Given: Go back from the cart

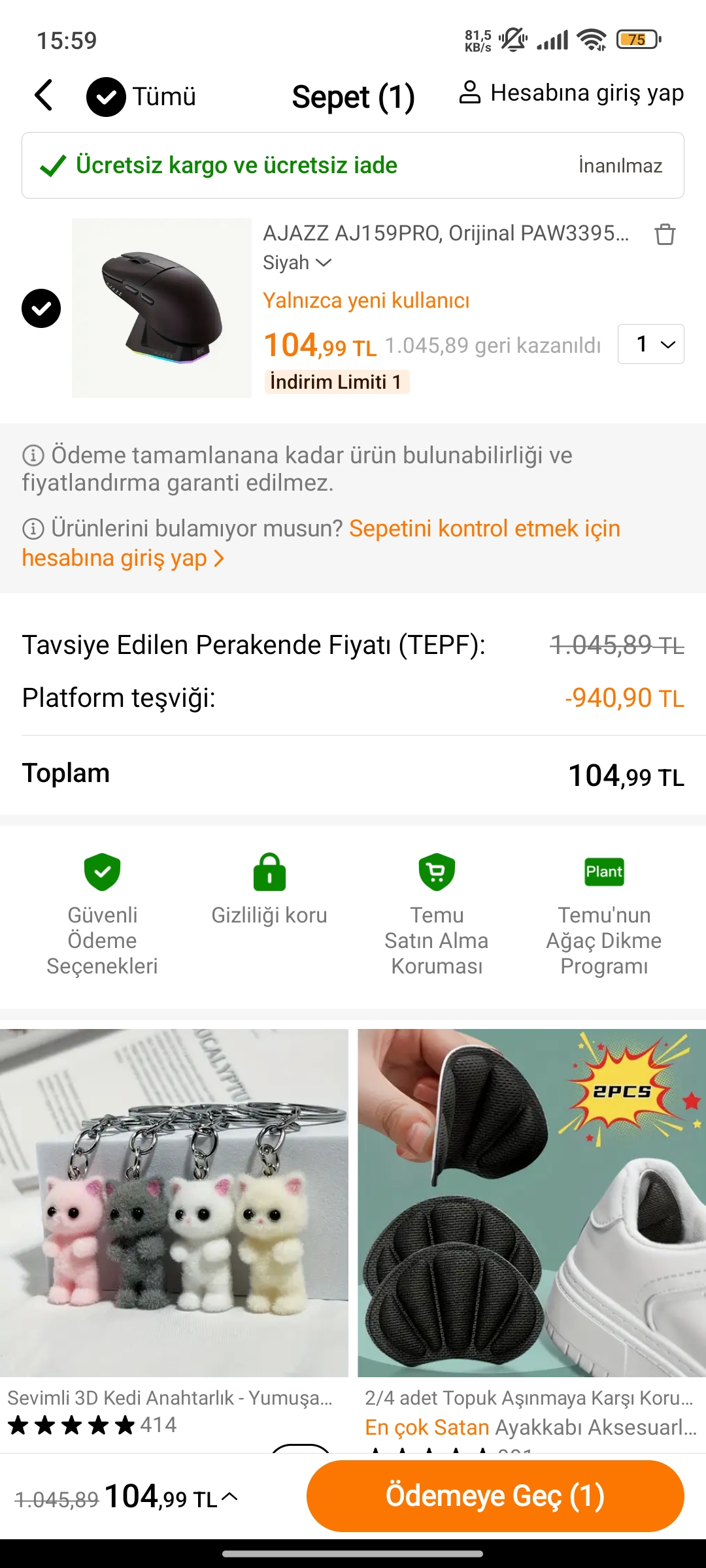Looking at the screenshot, I should click(44, 96).
